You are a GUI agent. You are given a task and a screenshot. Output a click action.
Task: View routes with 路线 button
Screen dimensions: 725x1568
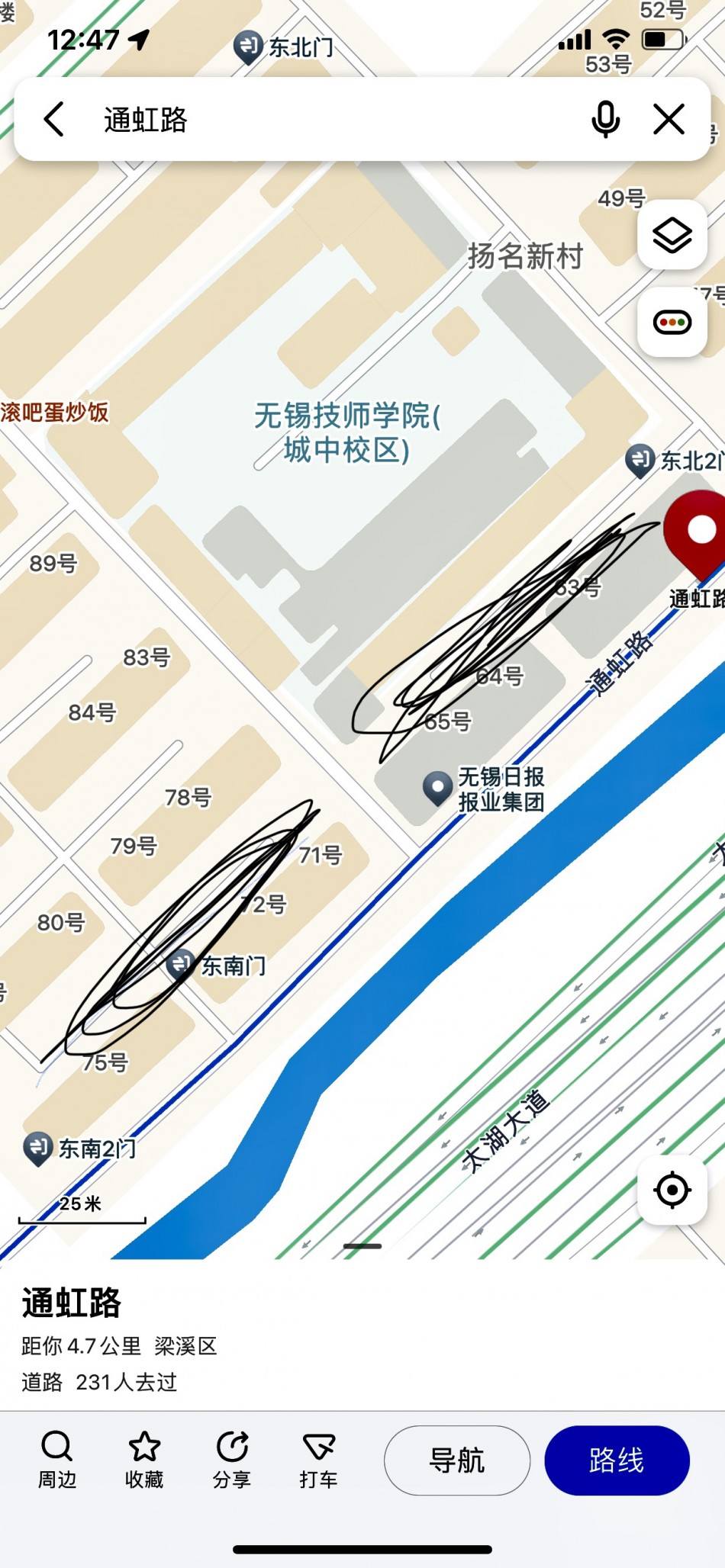click(617, 1460)
